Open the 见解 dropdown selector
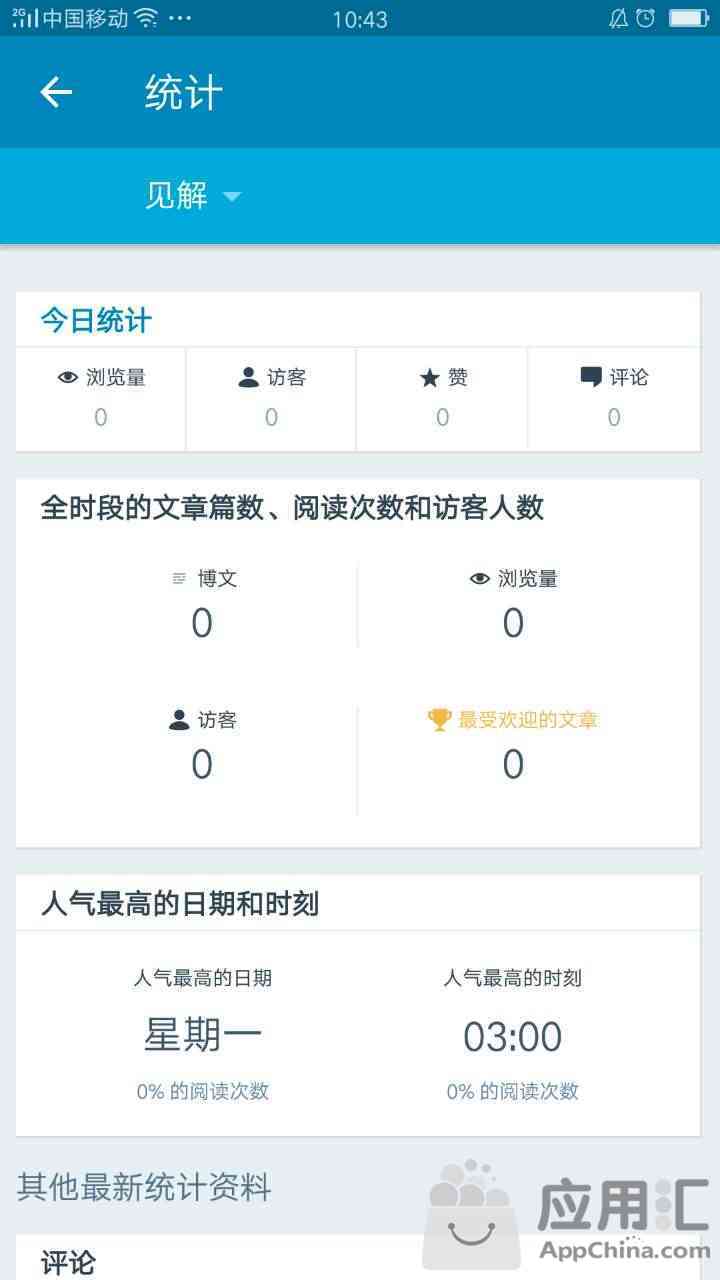 193,196
